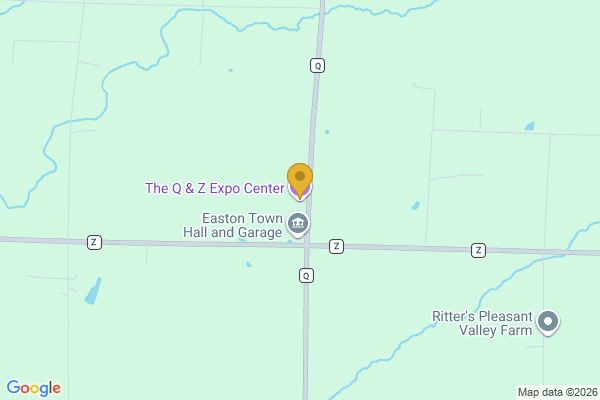Select Ritter's Pleasant Valley Farm marker
The width and height of the screenshot is (600, 400).
click(547, 322)
